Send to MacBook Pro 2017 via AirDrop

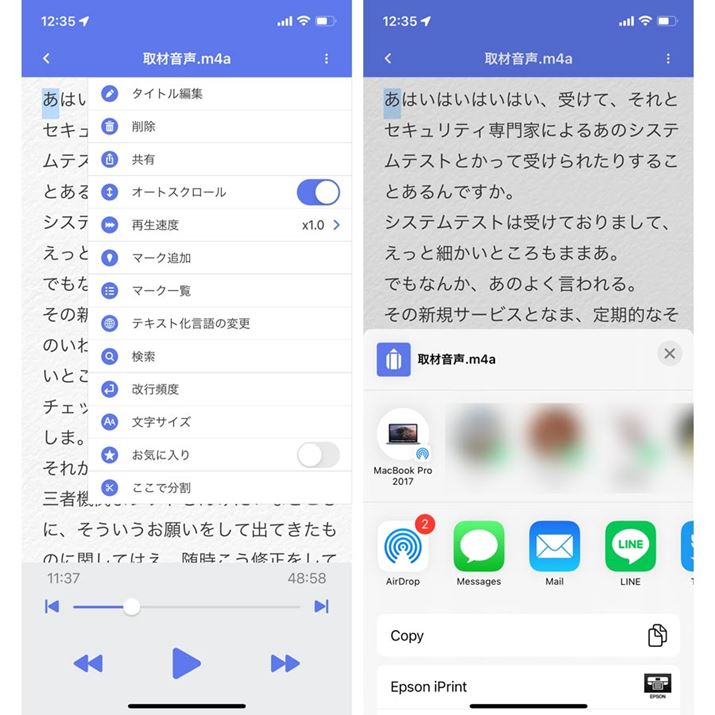coord(403,436)
